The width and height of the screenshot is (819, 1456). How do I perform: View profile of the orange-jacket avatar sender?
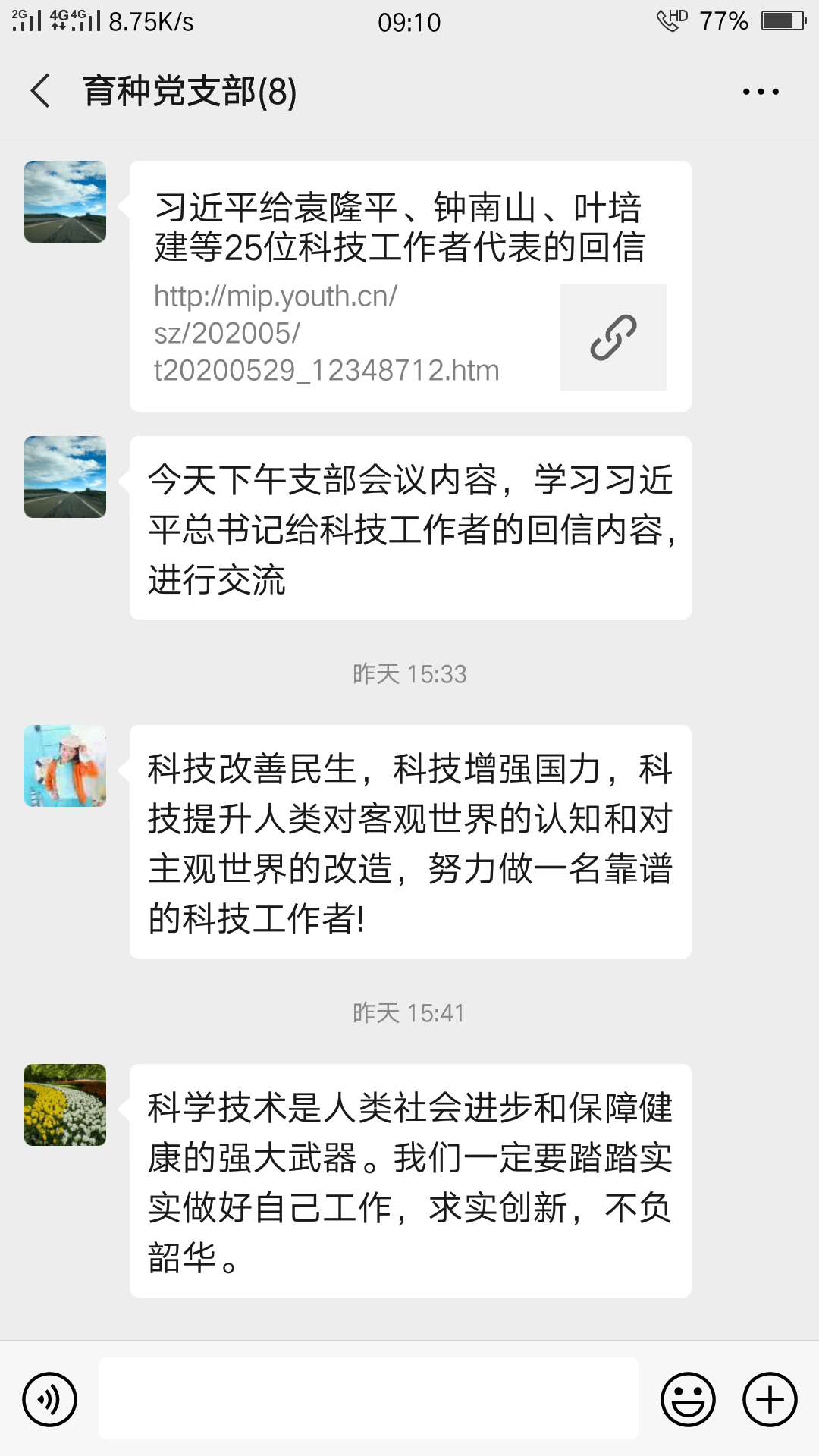pyautogui.click(x=65, y=766)
